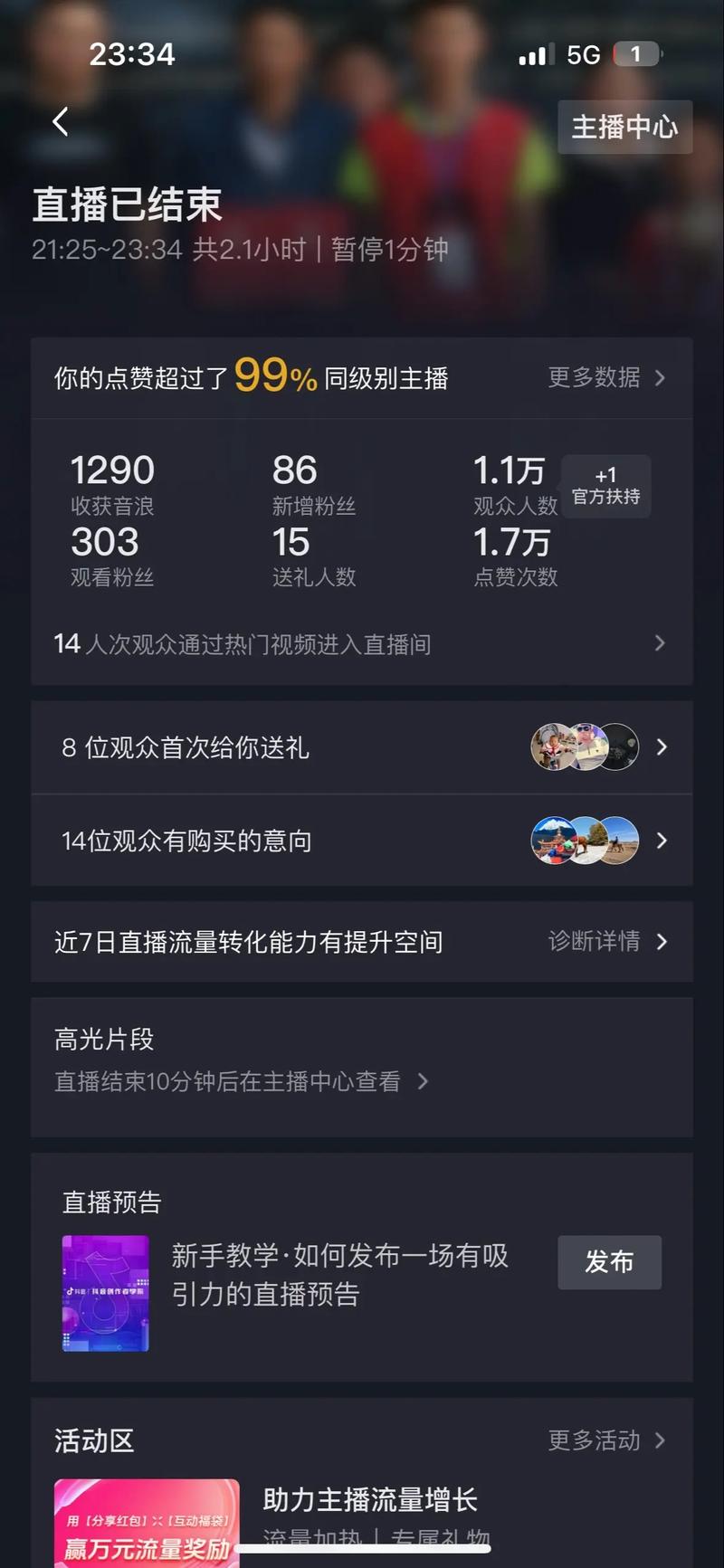Expand the 8 first-time gifters list

362,747
